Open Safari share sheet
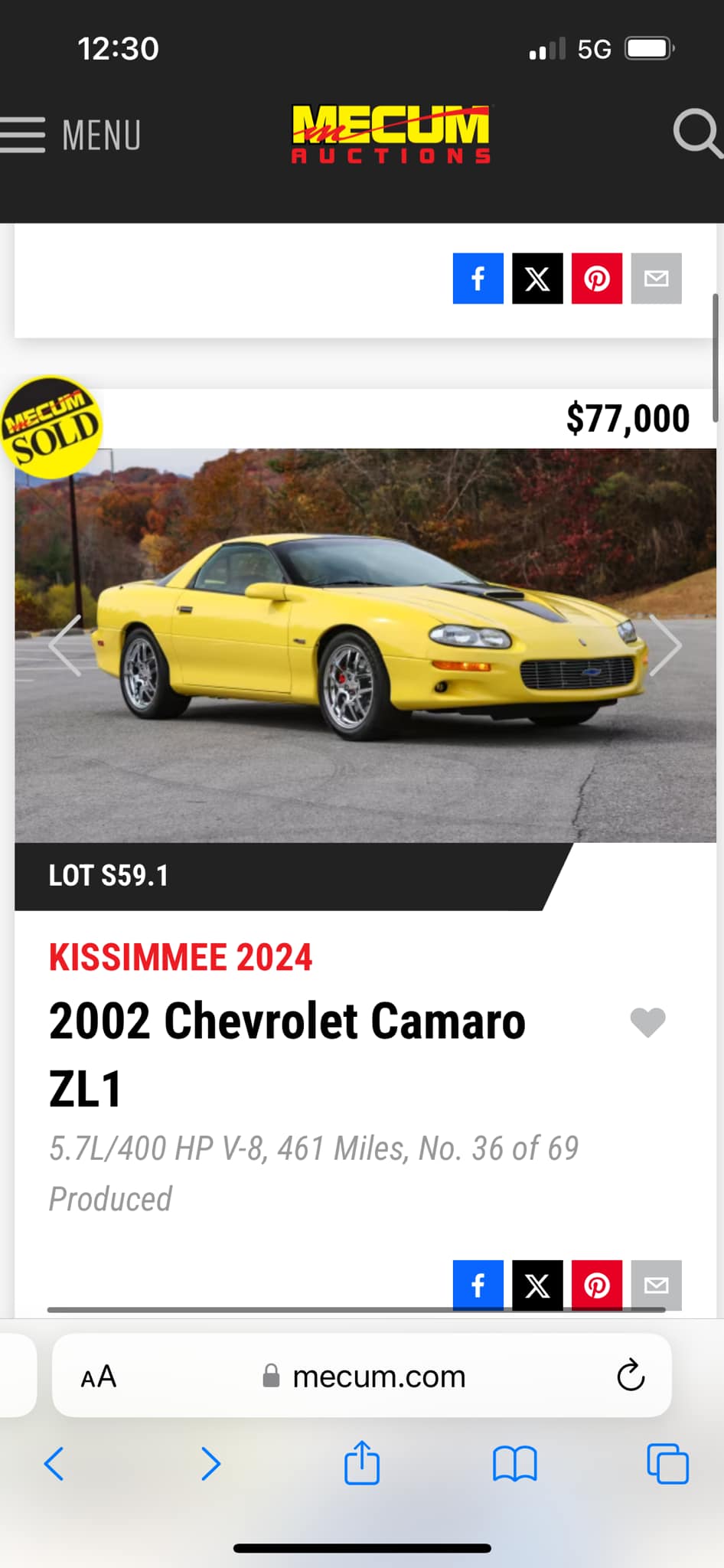The width and height of the screenshot is (724, 1568). point(362,1463)
